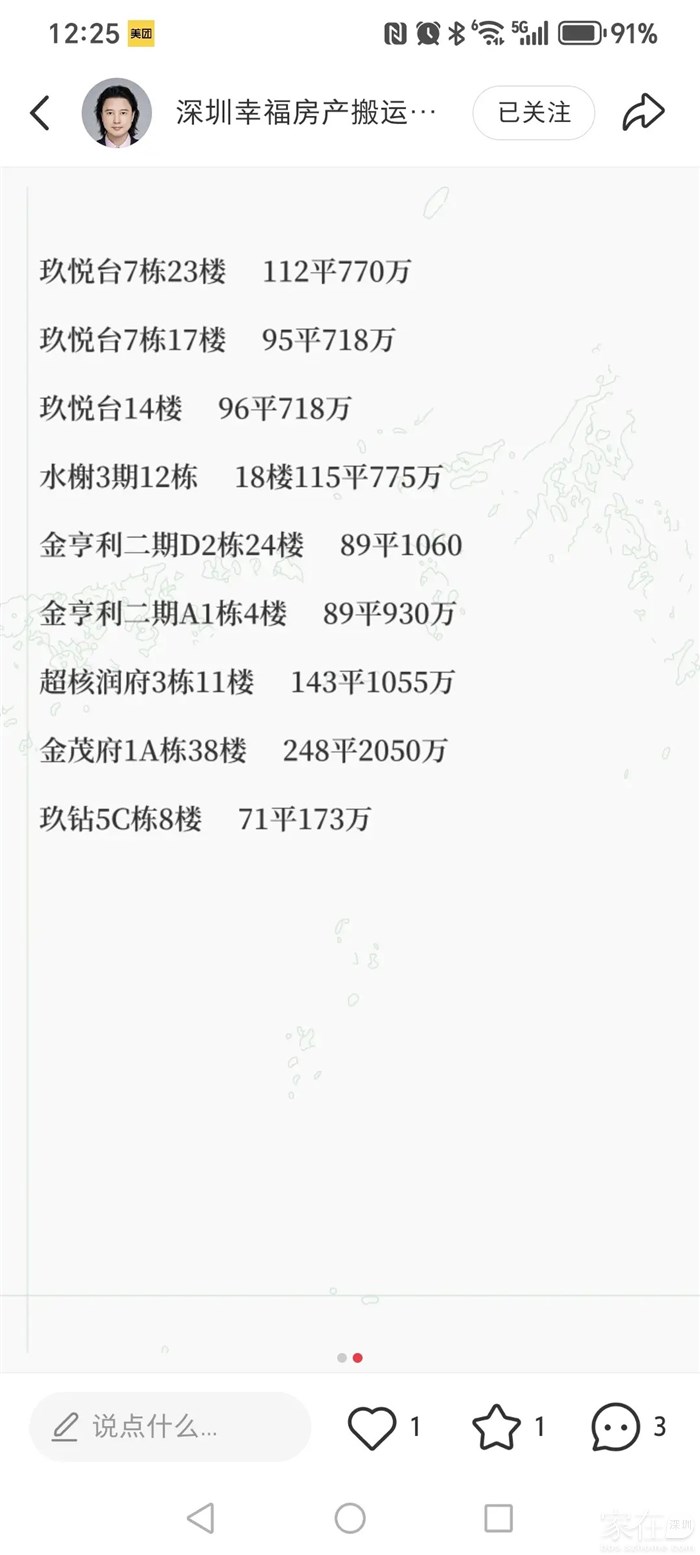Open the 说点什么 comment input
Screen dimensions: 700x1555
pyautogui.click(x=170, y=1427)
